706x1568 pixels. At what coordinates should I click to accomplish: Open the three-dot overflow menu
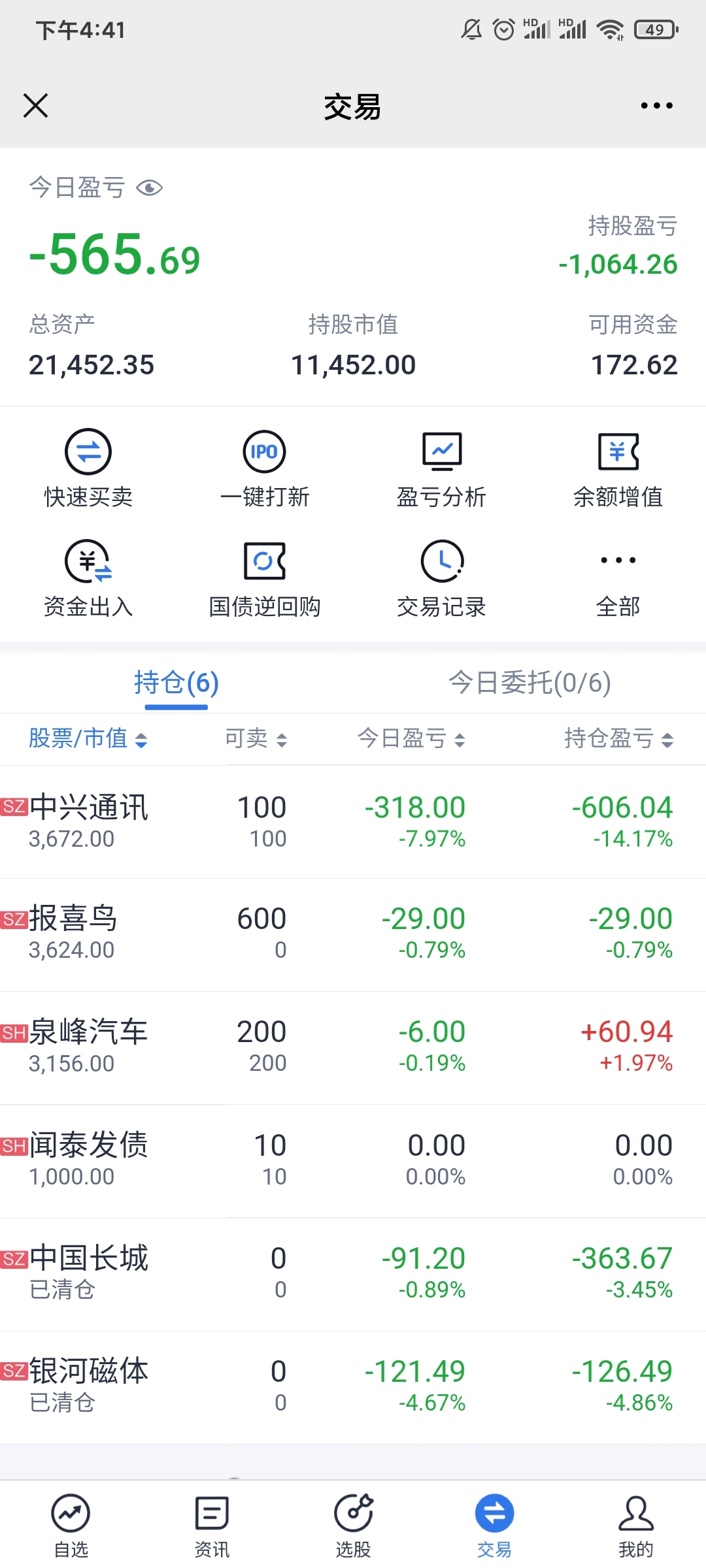(656, 105)
